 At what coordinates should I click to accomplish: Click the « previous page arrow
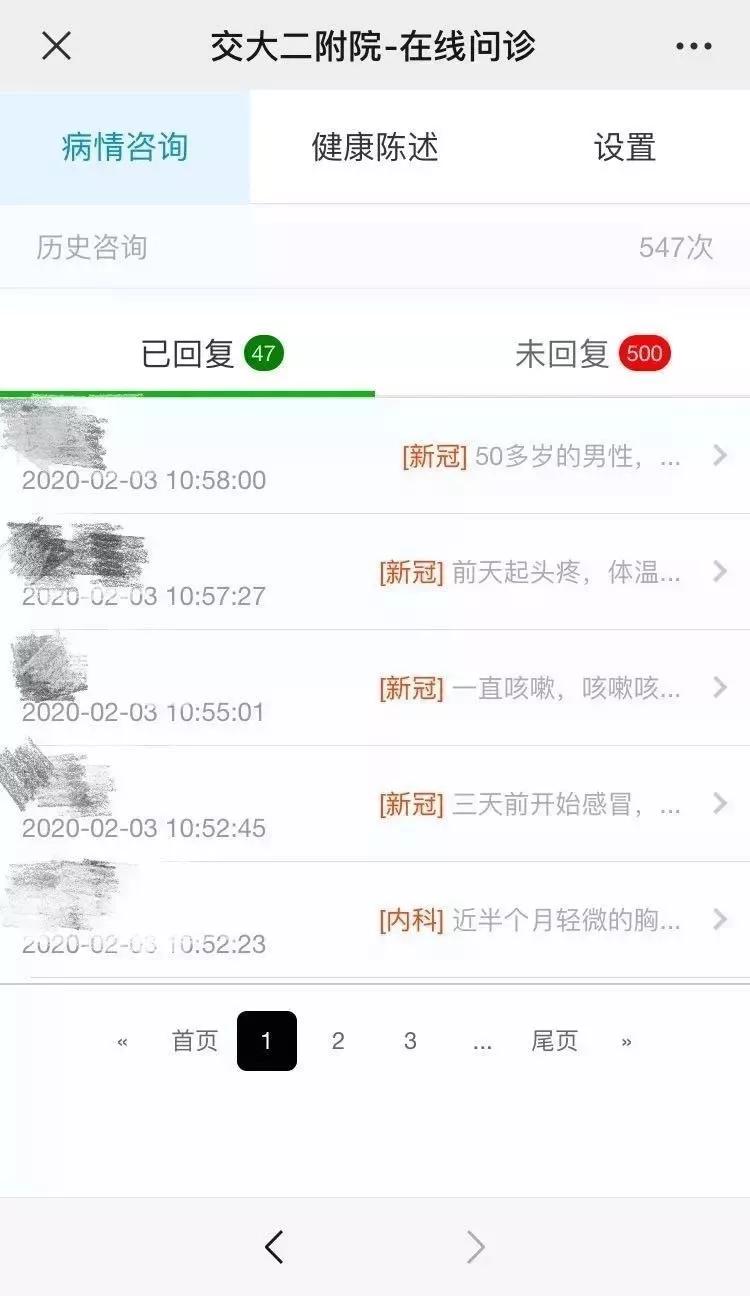coord(121,1041)
